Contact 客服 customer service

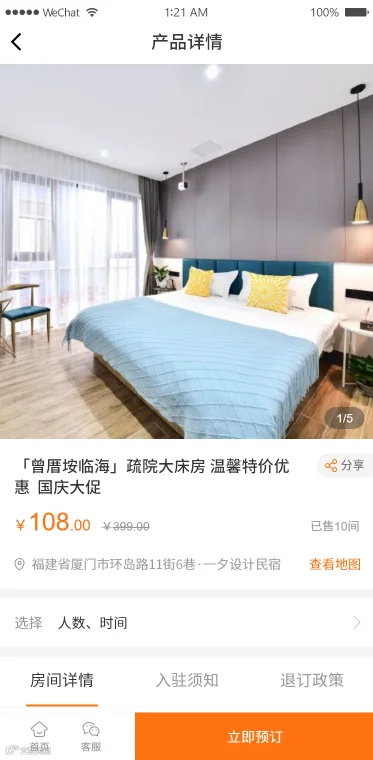91,736
